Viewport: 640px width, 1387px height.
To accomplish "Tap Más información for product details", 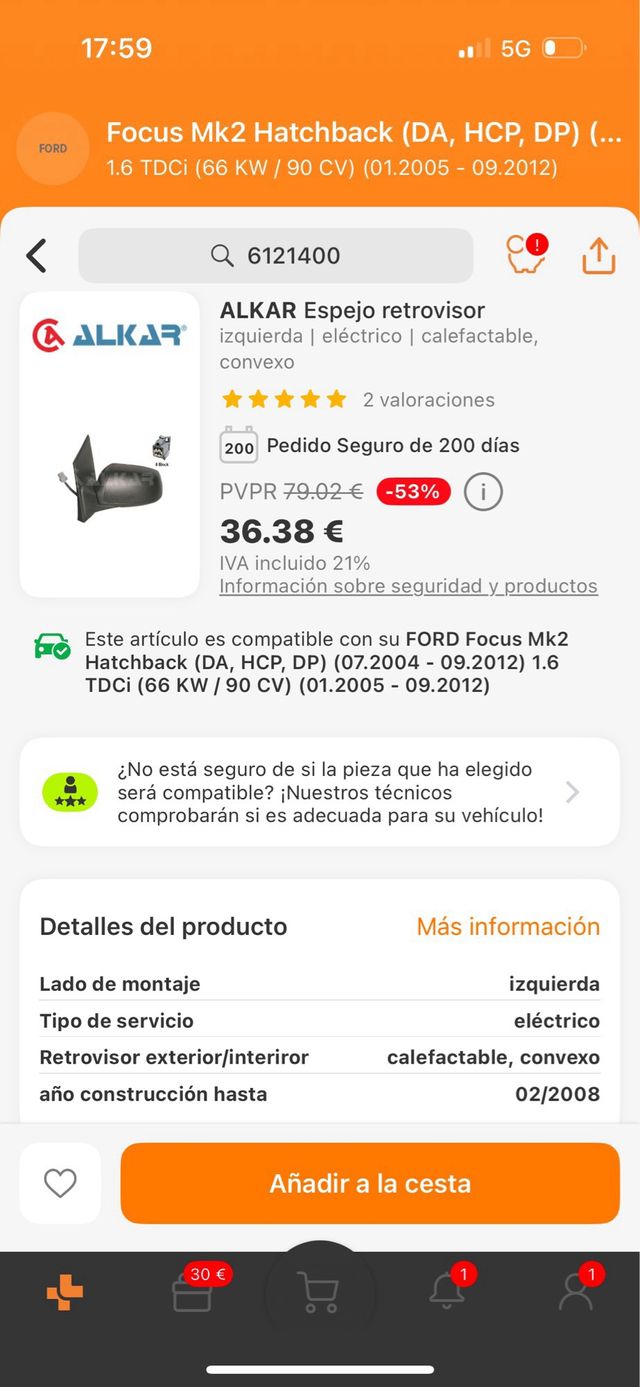I will point(508,927).
